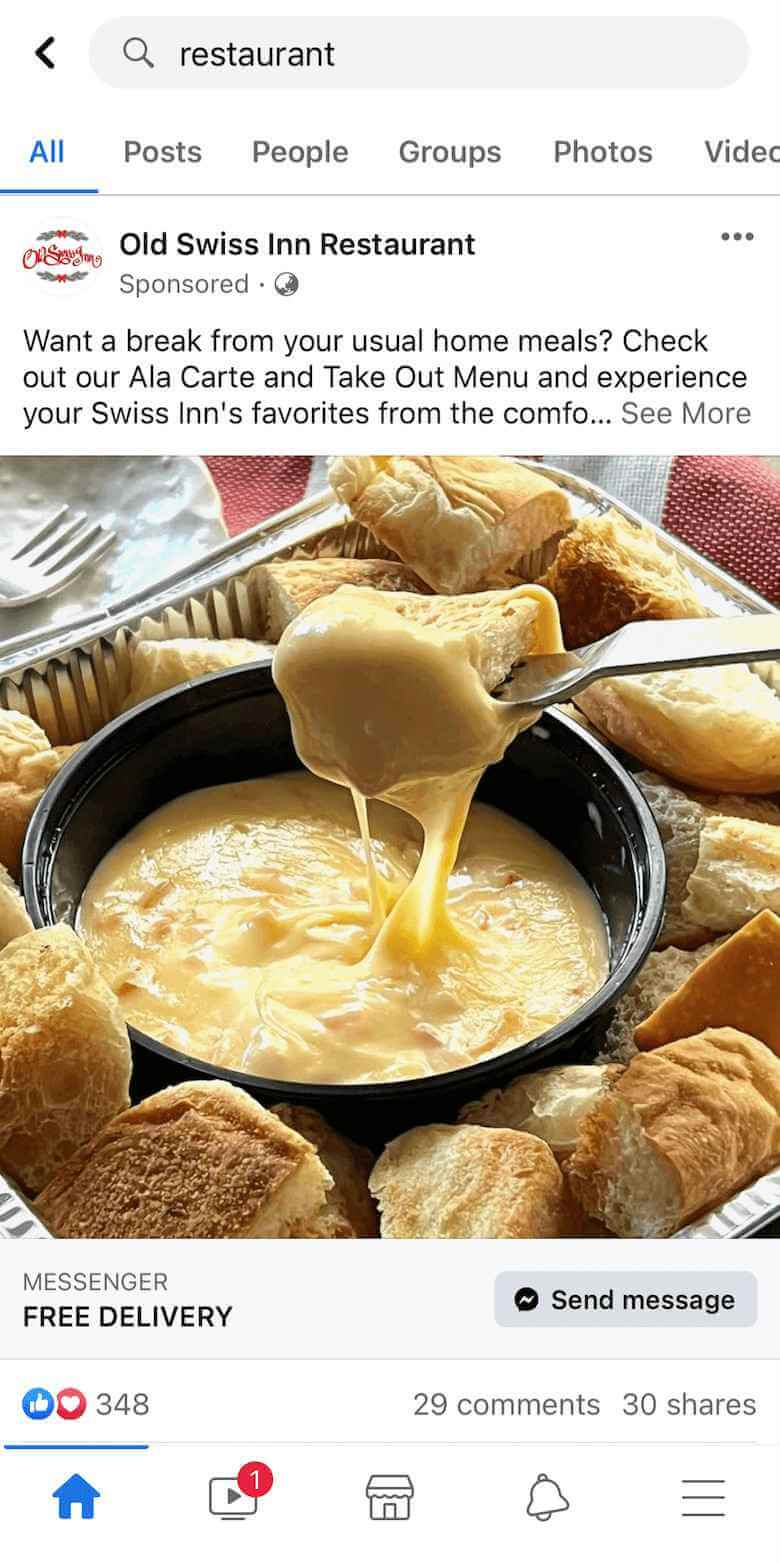See the 30 shares
Image resolution: width=780 pixels, height=1564 pixels.
(688, 1404)
